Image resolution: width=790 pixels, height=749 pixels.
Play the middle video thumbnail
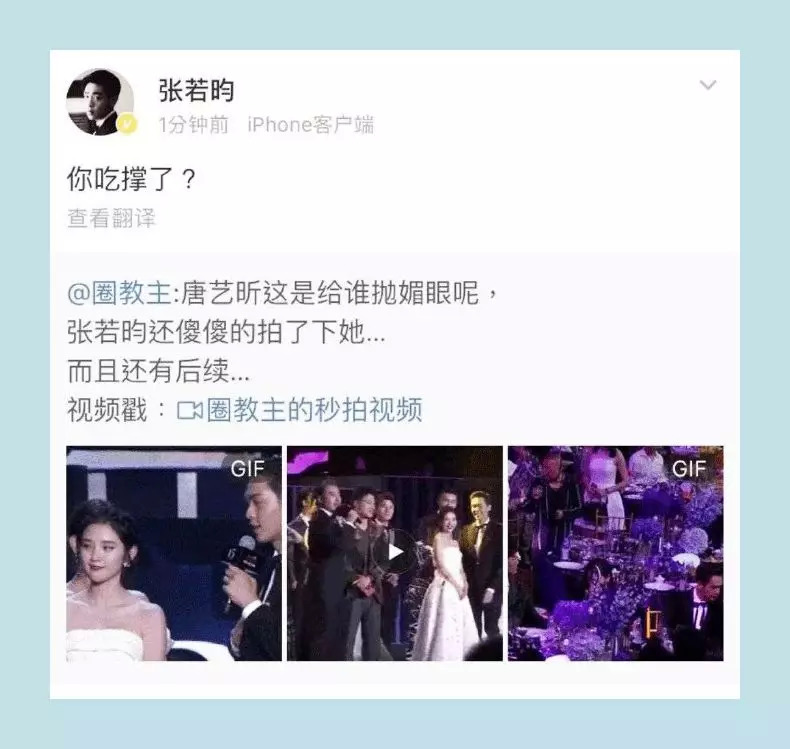point(394,553)
